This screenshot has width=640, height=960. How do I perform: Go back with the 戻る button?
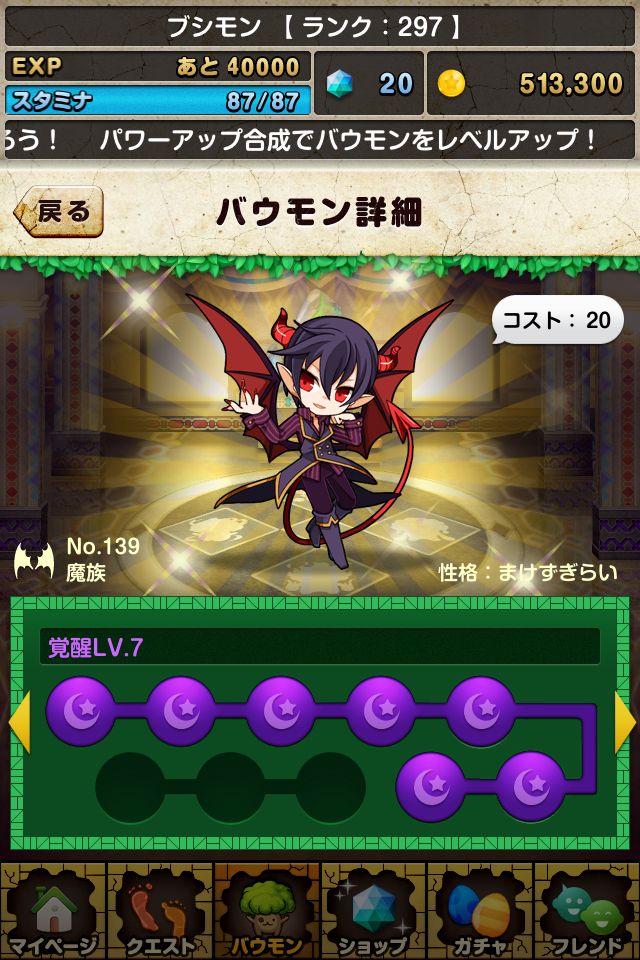[x=58, y=211]
